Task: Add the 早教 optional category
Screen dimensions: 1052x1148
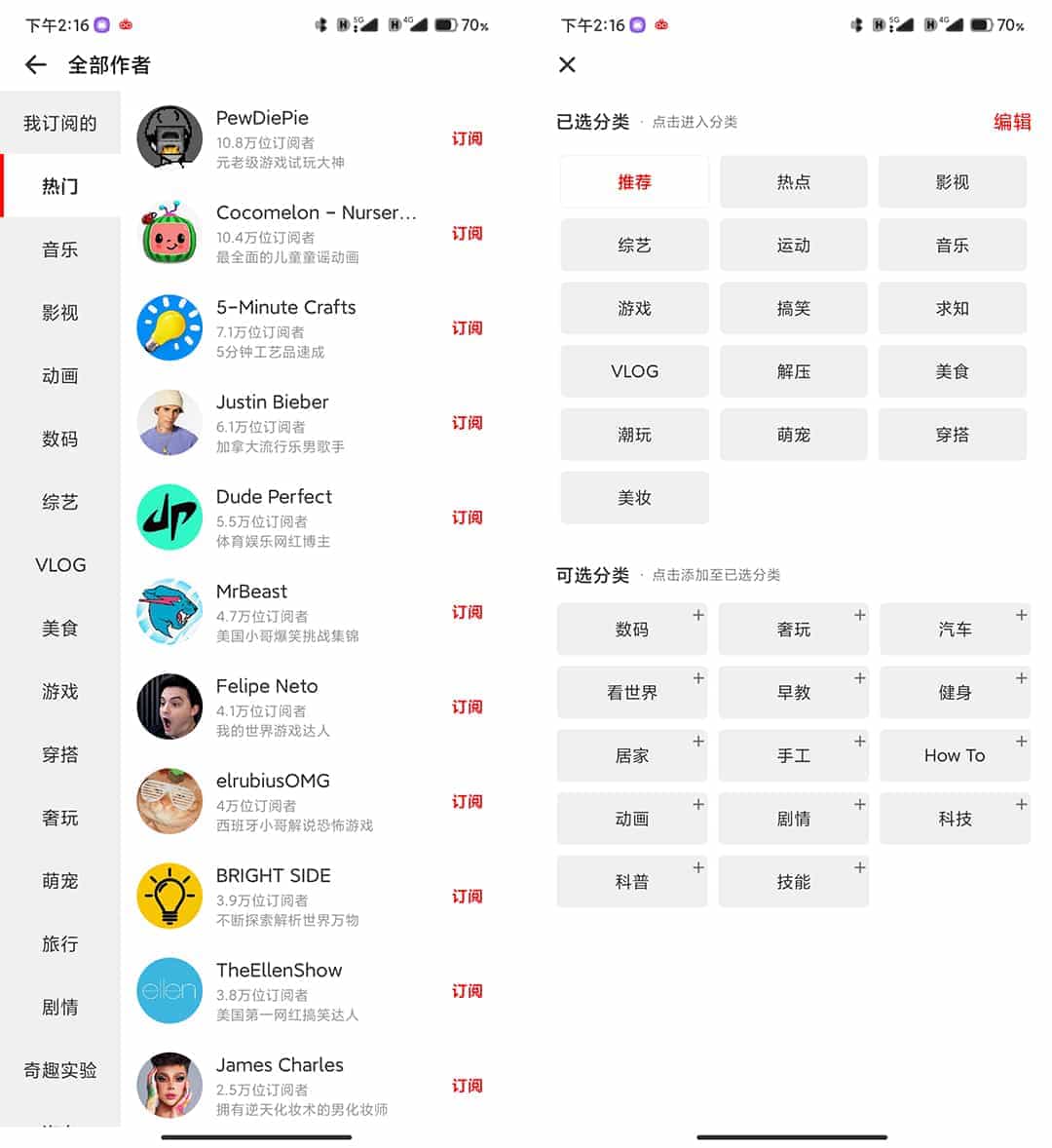Action: point(793,693)
